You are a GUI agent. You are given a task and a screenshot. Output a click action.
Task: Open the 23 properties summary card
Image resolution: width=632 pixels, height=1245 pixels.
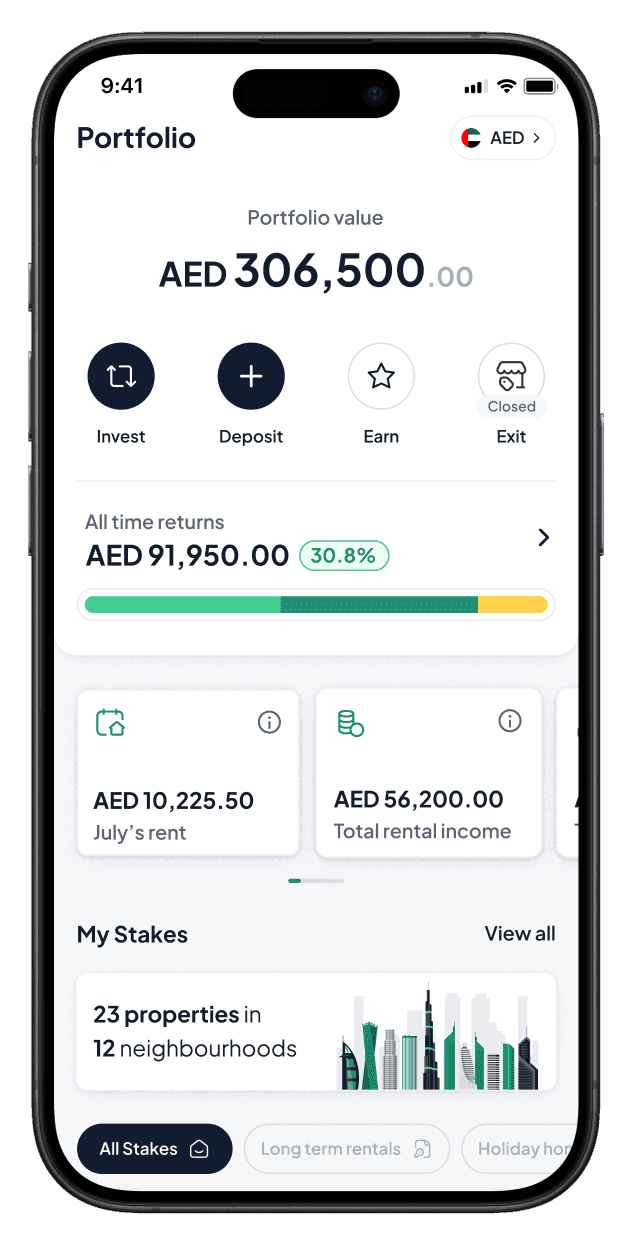click(x=316, y=1032)
